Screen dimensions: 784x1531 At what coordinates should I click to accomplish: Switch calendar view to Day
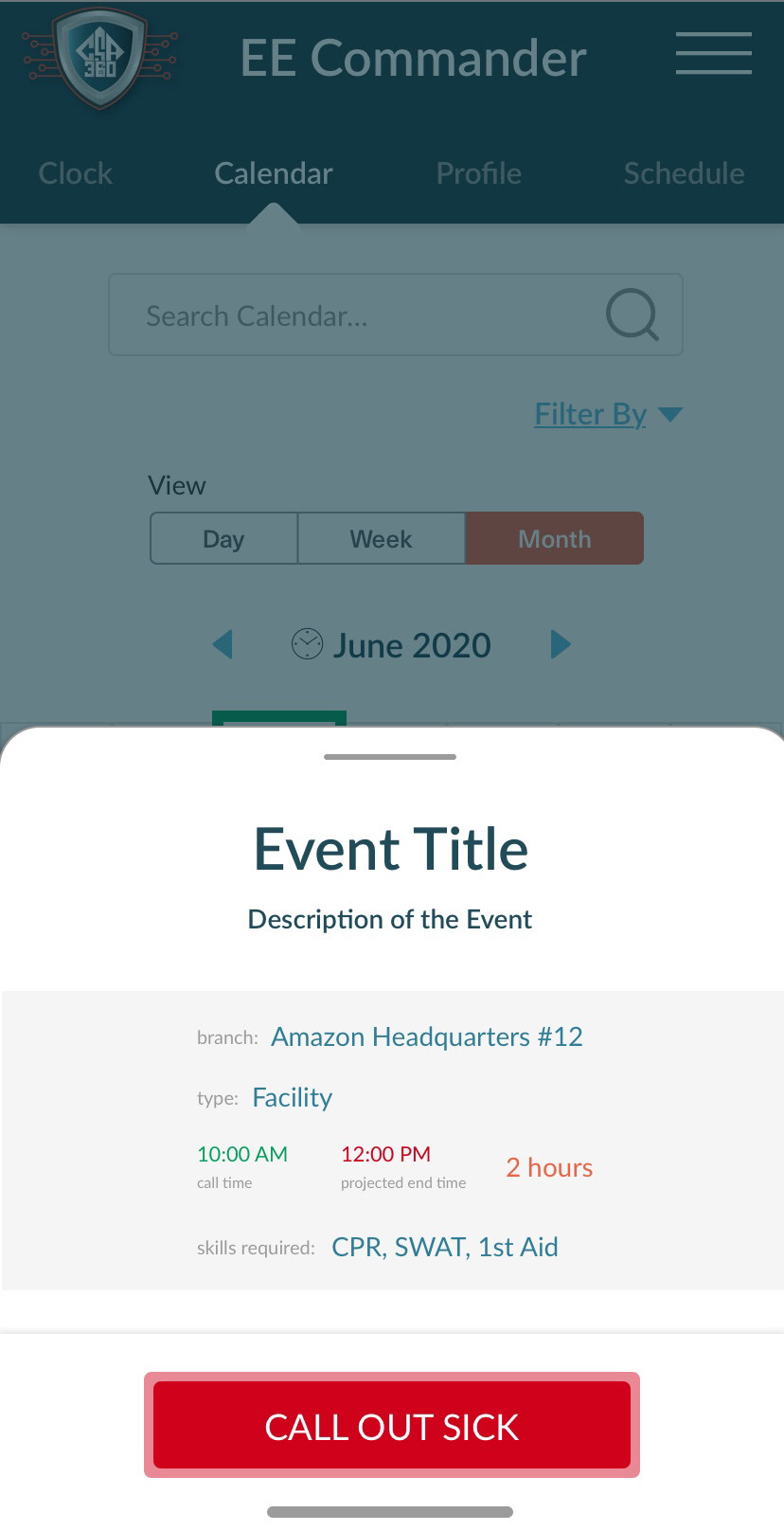pos(223,539)
